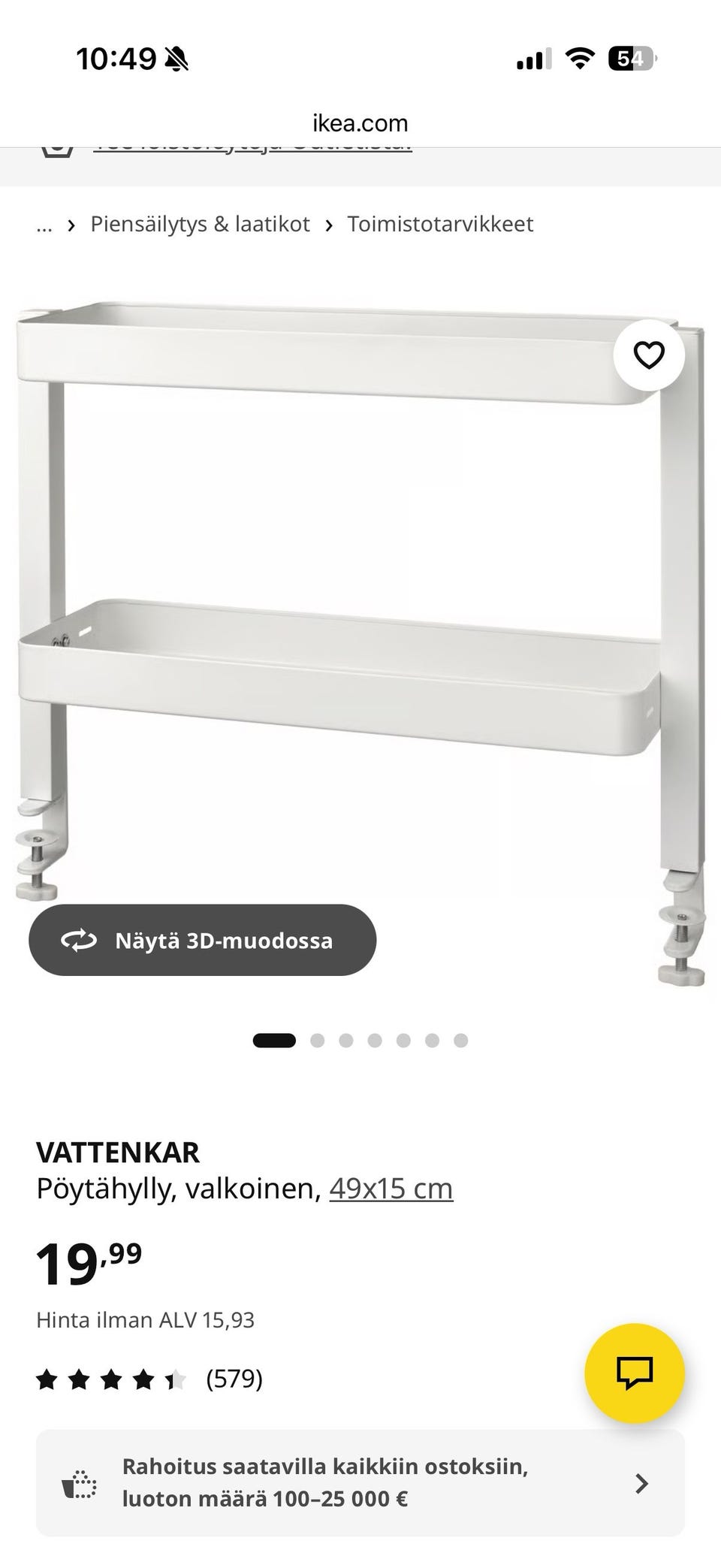Open the Toimistotarvikkeet breadcrumb item
Image resolution: width=721 pixels, height=1568 pixels.
click(x=439, y=223)
